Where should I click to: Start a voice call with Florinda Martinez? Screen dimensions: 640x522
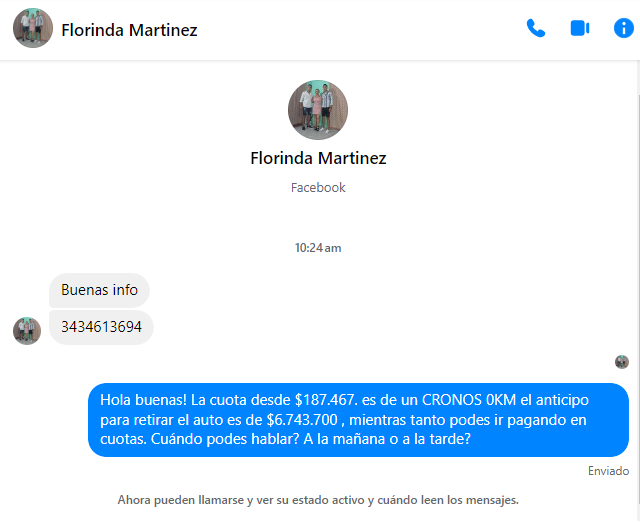[536, 29]
